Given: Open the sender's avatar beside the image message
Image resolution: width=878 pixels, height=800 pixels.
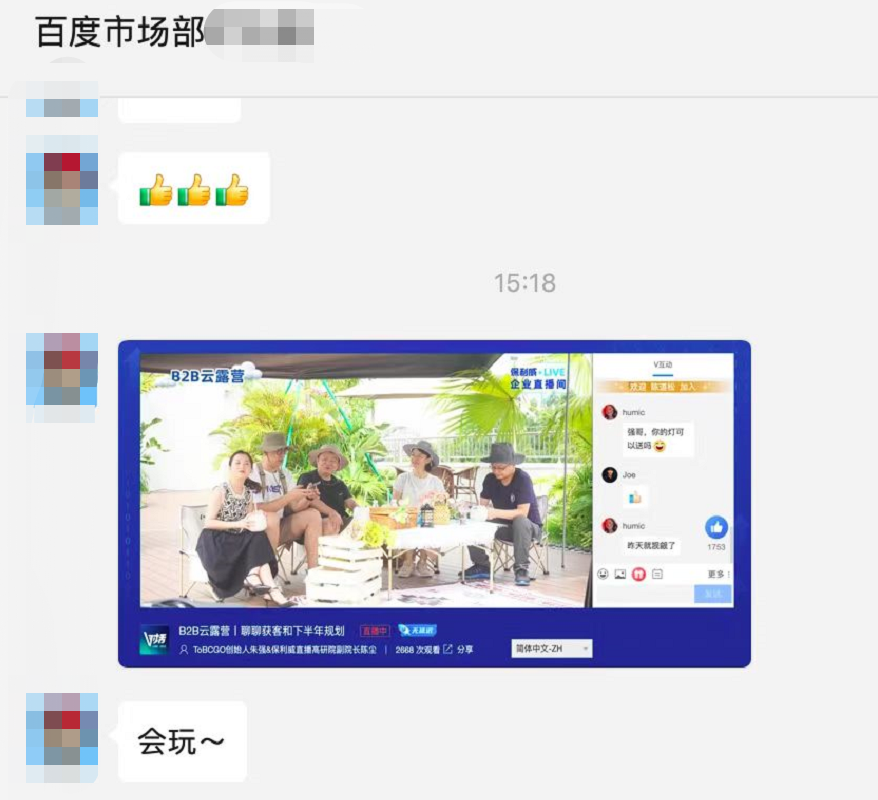Looking at the screenshot, I should click(62, 369).
